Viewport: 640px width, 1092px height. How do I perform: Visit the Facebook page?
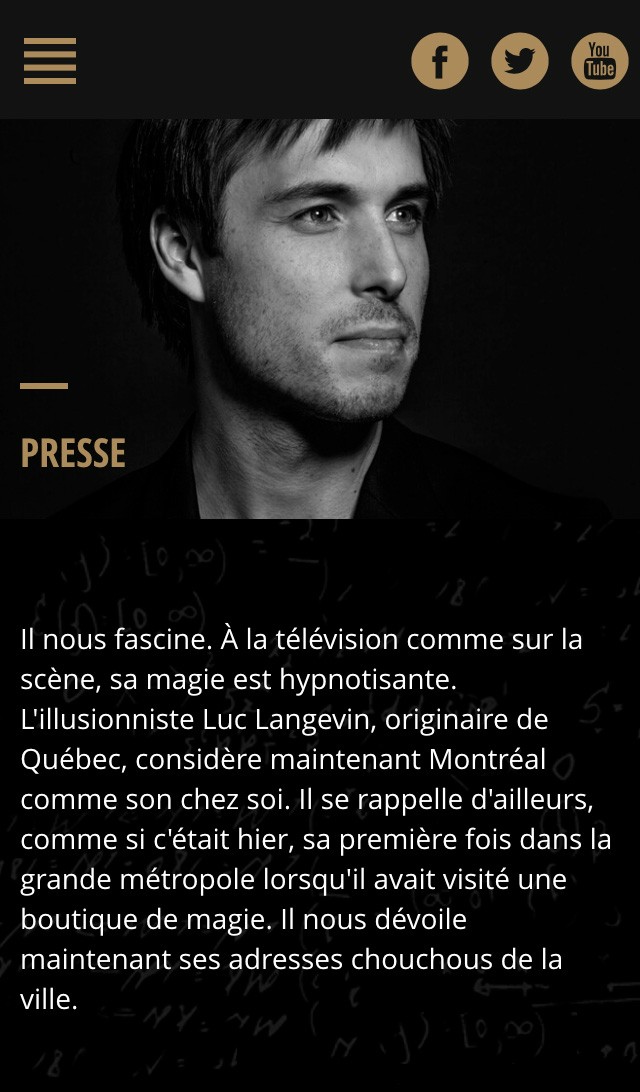440,61
